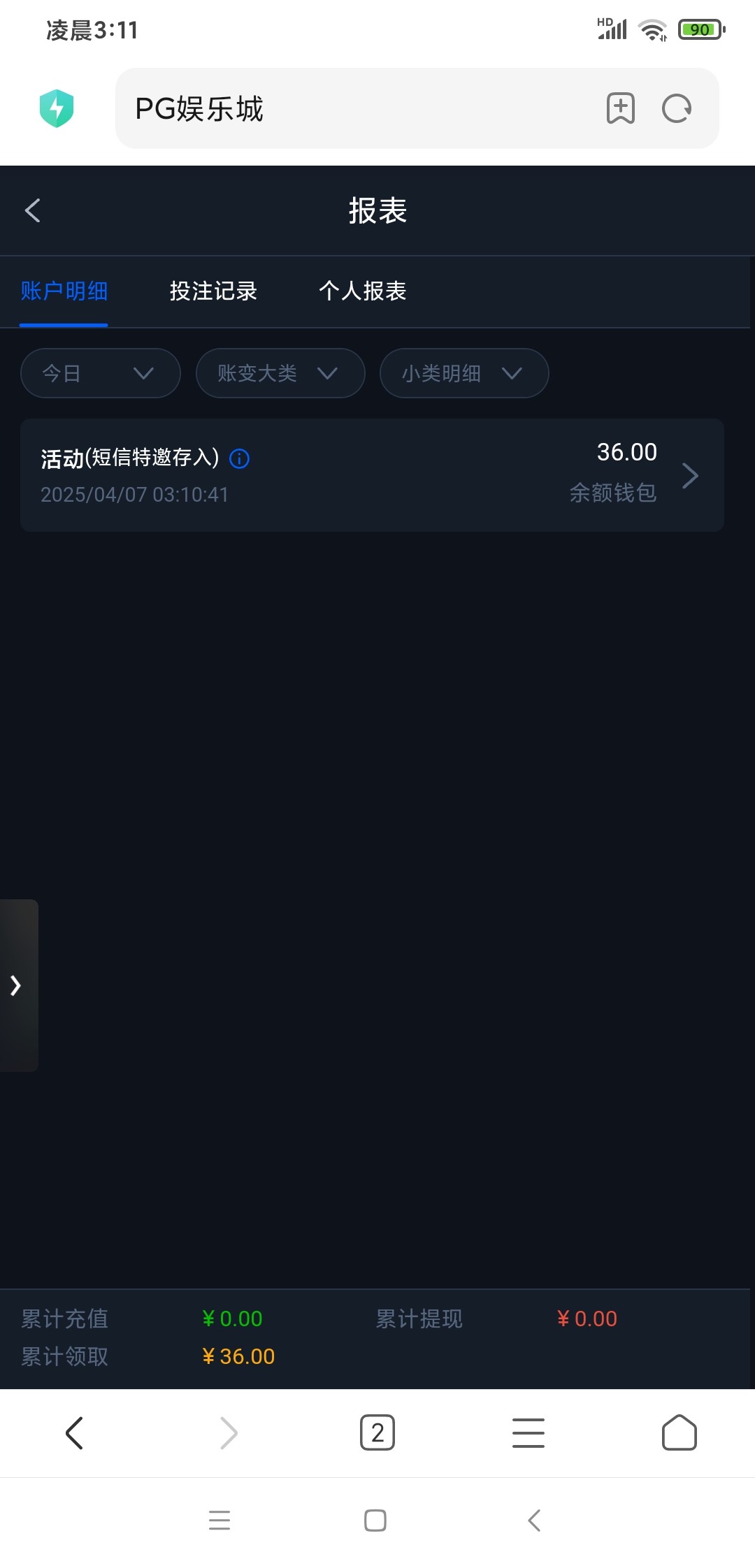Open the browser menu

[528, 1432]
